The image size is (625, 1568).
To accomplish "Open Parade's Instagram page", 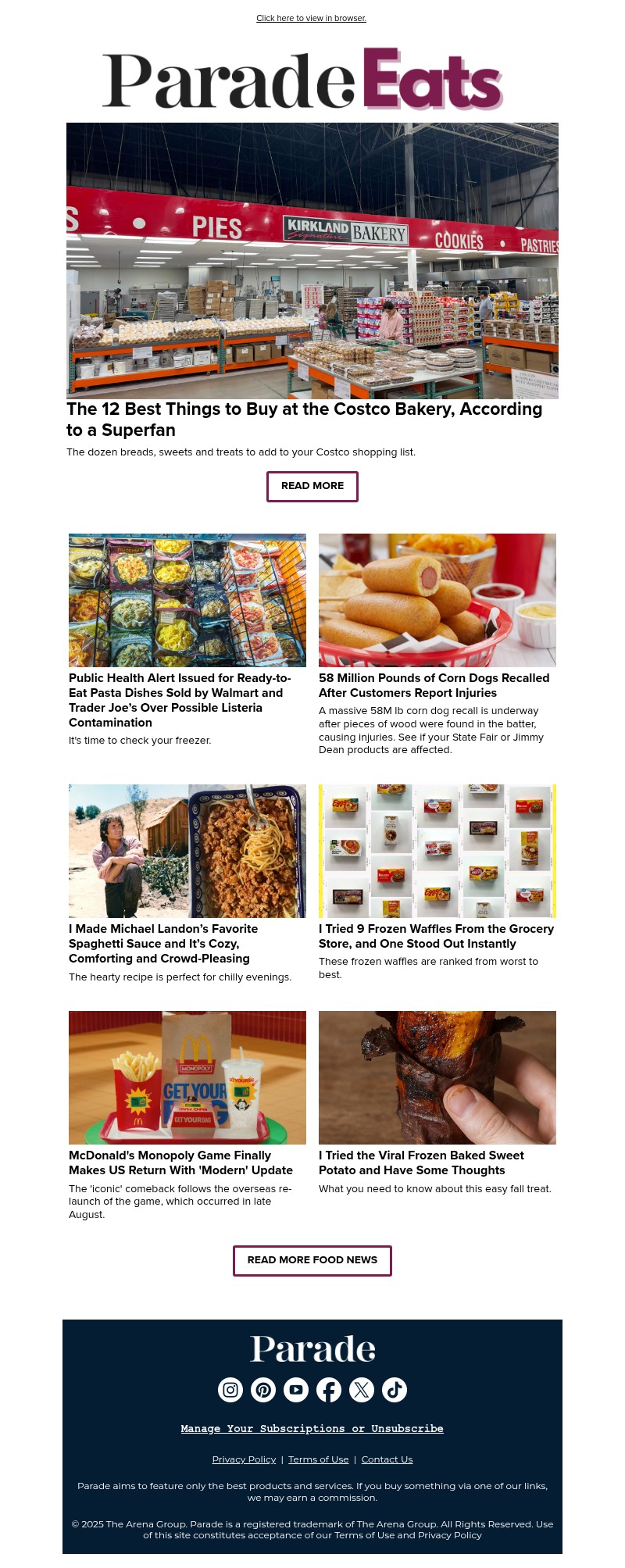I will point(230,1390).
